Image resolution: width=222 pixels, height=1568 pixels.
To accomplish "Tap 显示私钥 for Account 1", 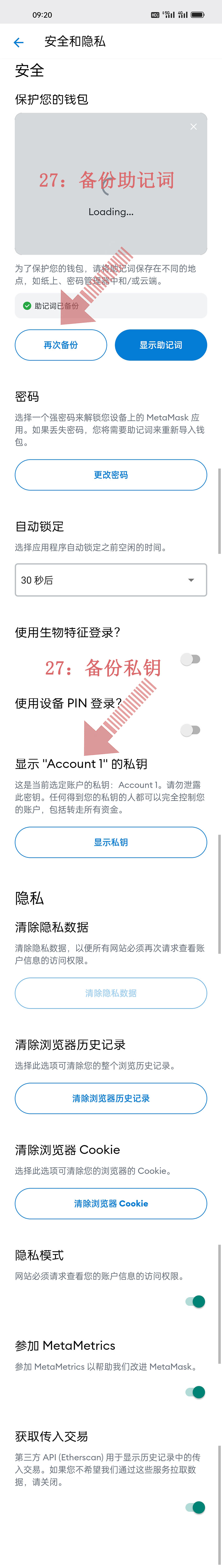I will click(111, 842).
